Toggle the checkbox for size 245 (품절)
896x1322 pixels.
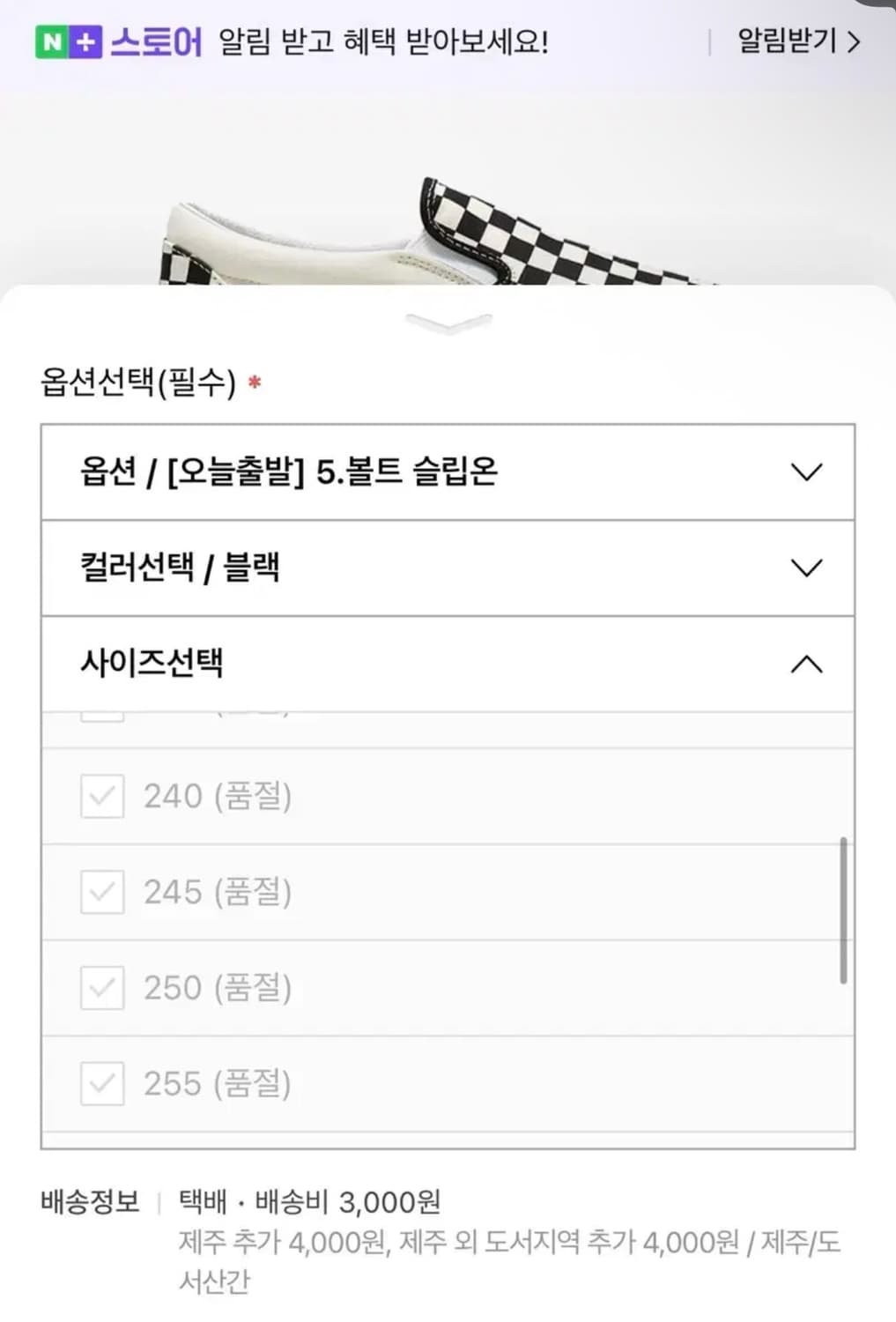[101, 892]
